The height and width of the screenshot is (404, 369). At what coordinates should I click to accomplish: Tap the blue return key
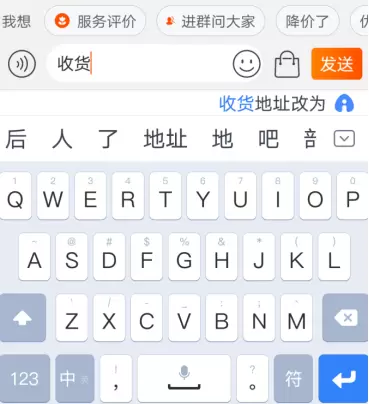click(x=343, y=379)
